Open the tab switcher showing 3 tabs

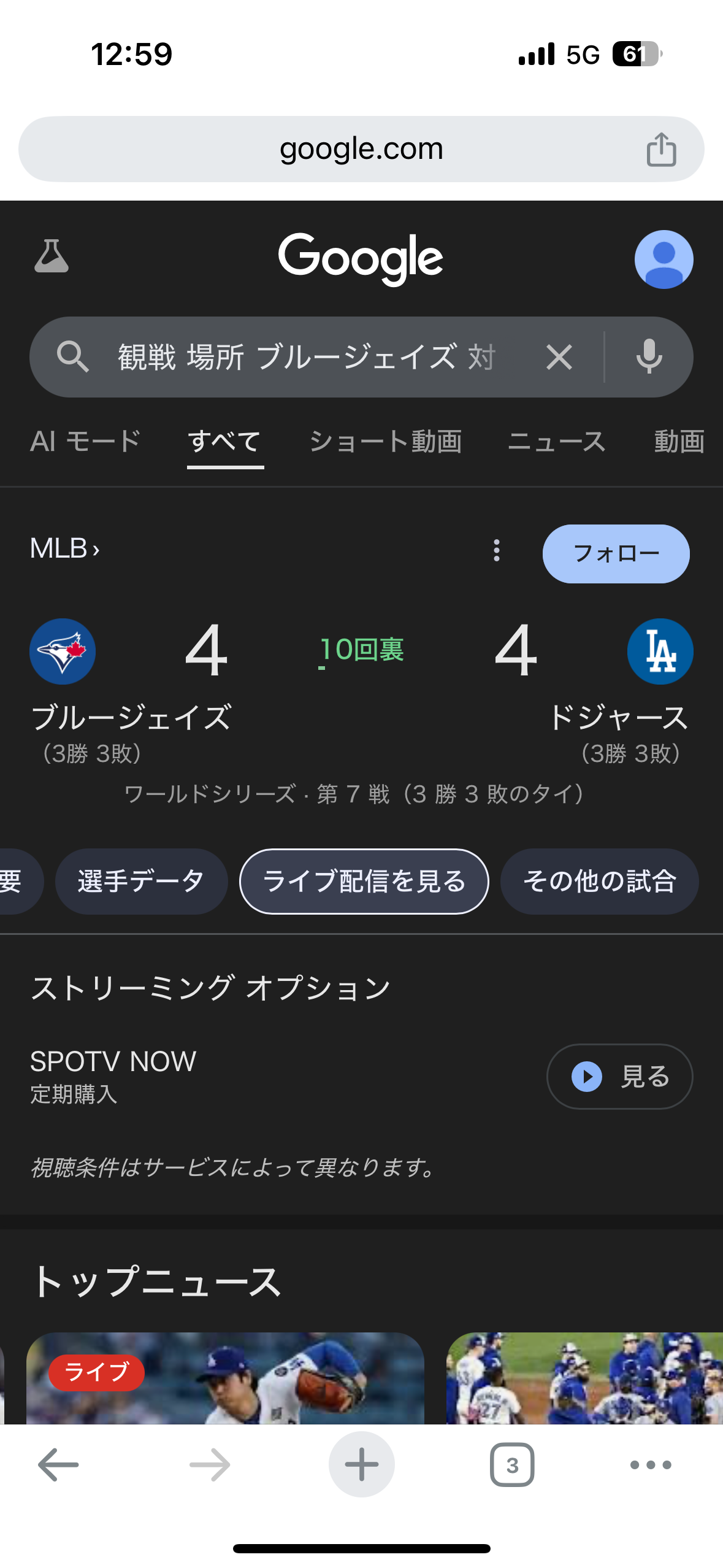click(512, 1465)
